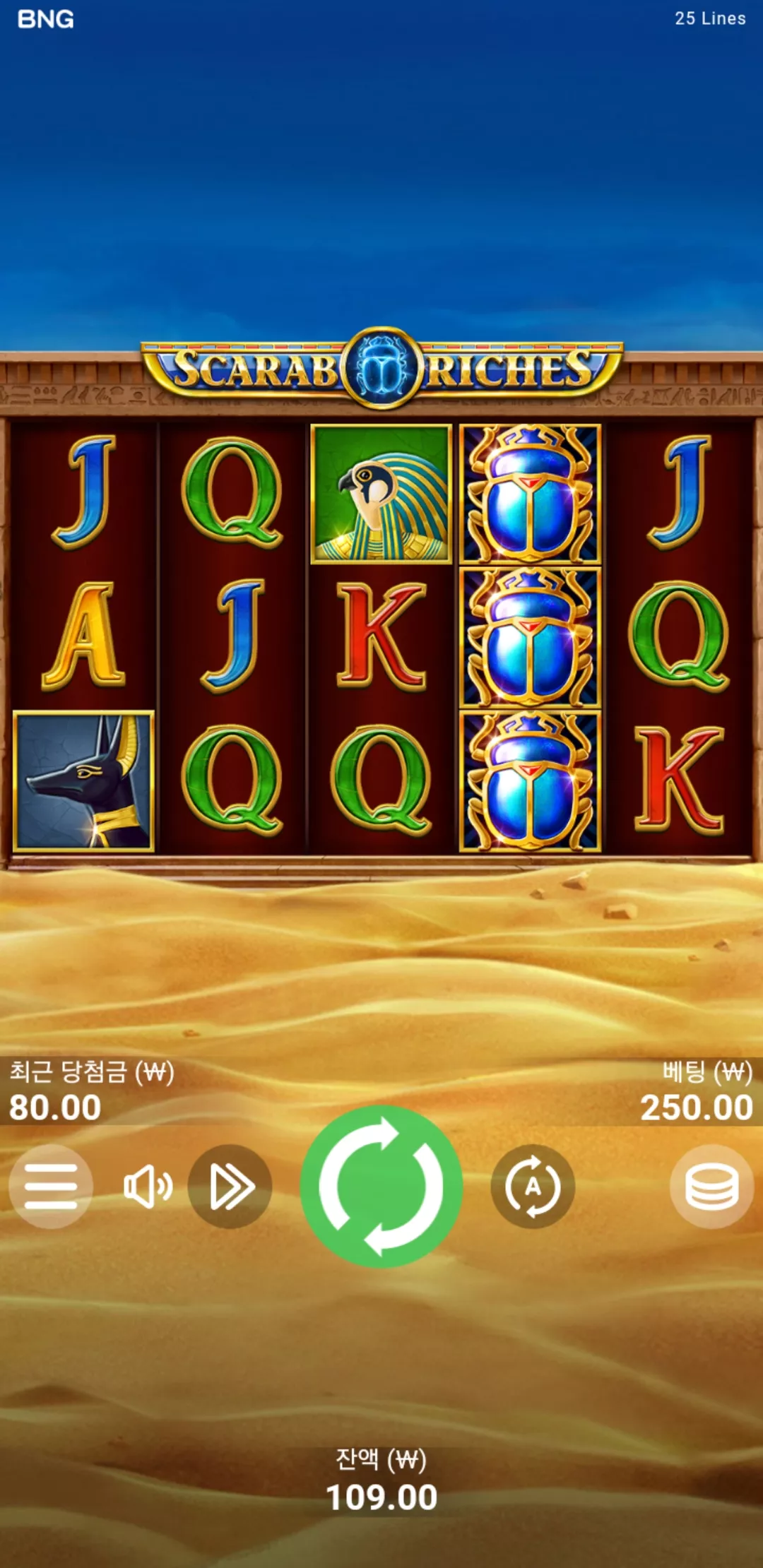The height and width of the screenshot is (1568, 763).
Task: Spin the reels with the green button
Action: [381, 1187]
